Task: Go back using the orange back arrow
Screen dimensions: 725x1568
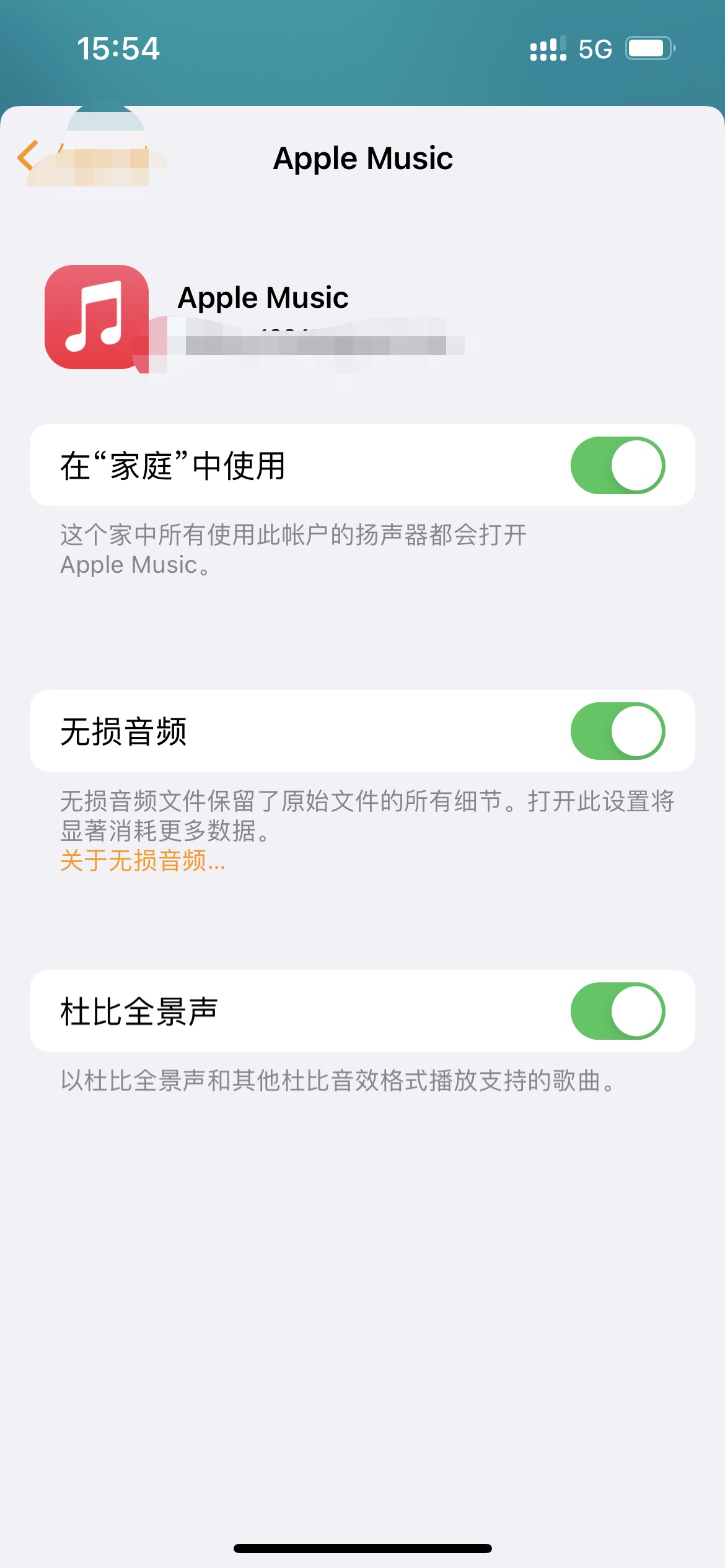Action: coord(28,155)
